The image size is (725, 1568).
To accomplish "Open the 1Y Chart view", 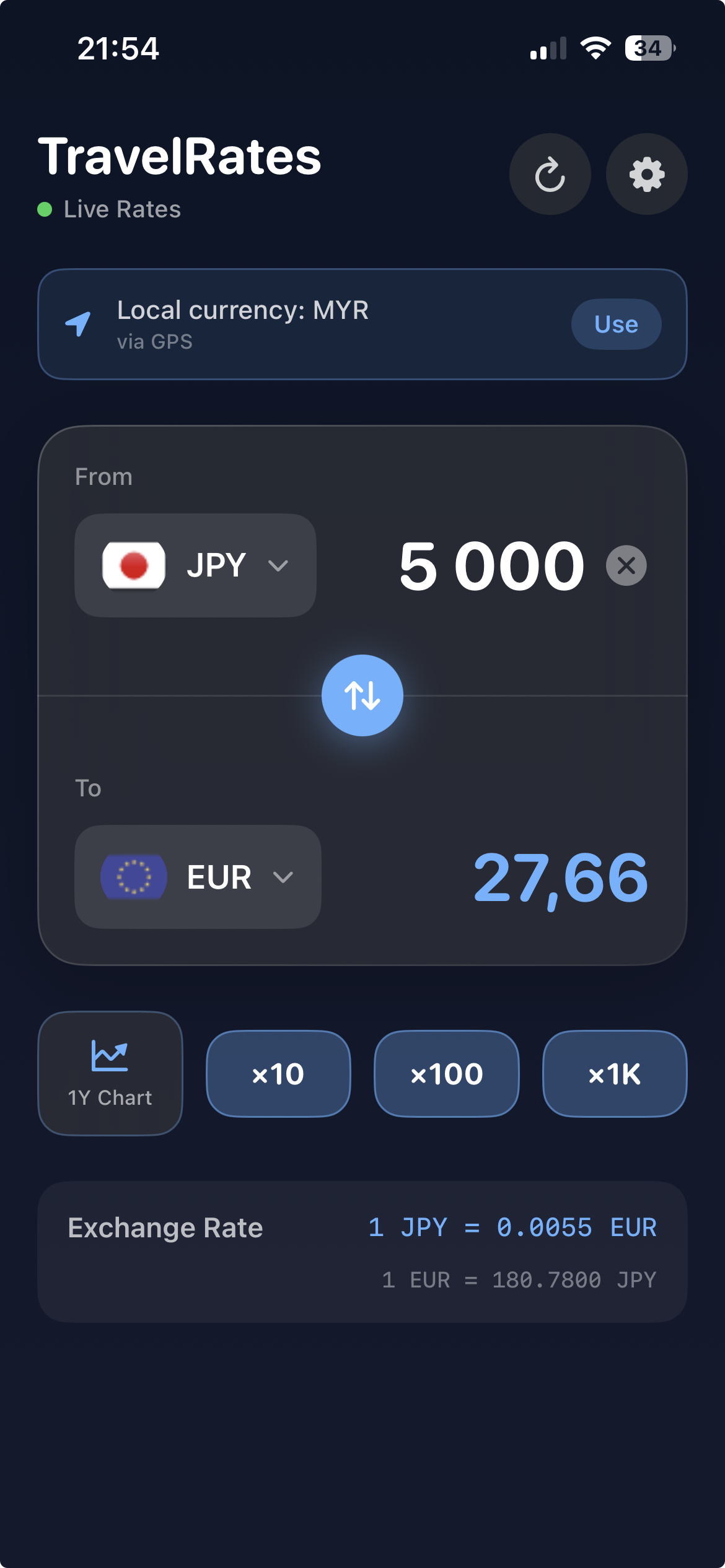I will click(x=110, y=1074).
